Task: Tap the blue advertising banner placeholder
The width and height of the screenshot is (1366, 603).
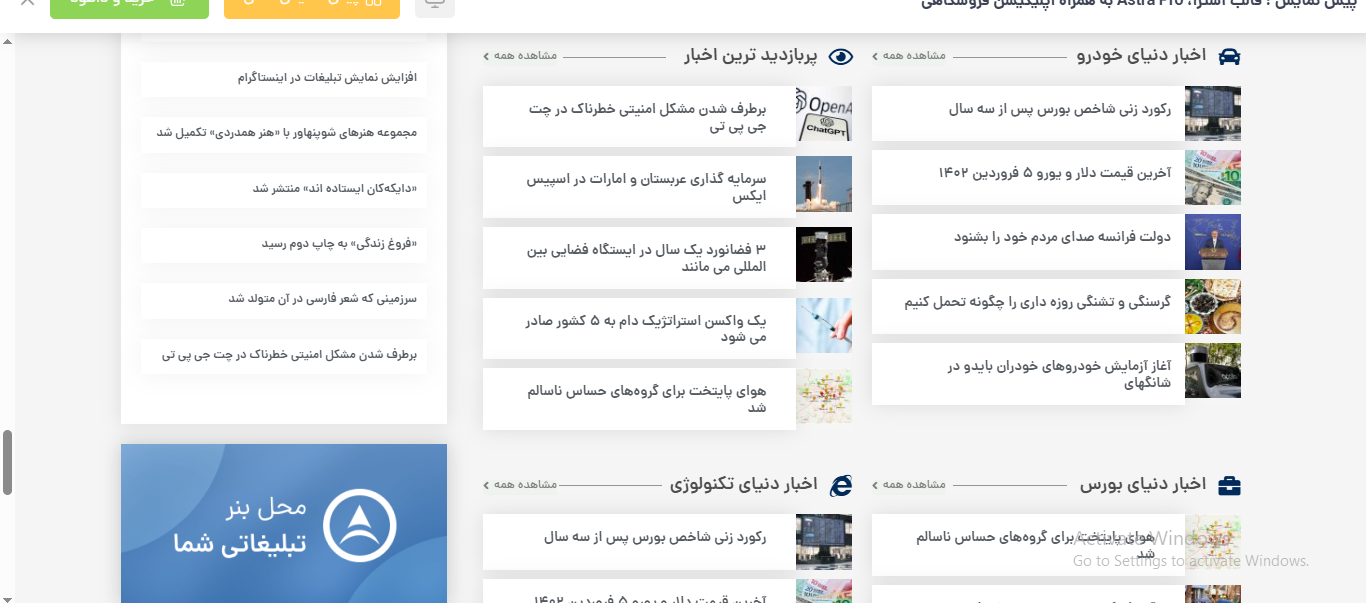Action: click(284, 523)
